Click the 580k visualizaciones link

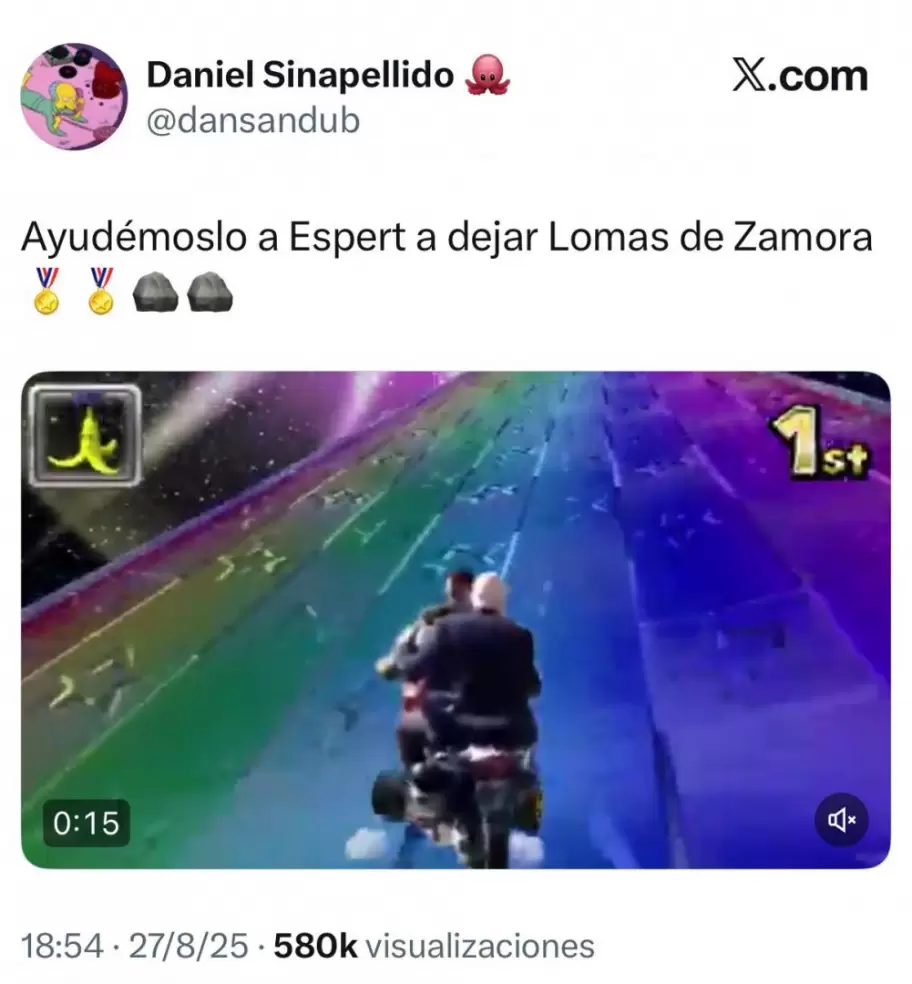point(421,941)
